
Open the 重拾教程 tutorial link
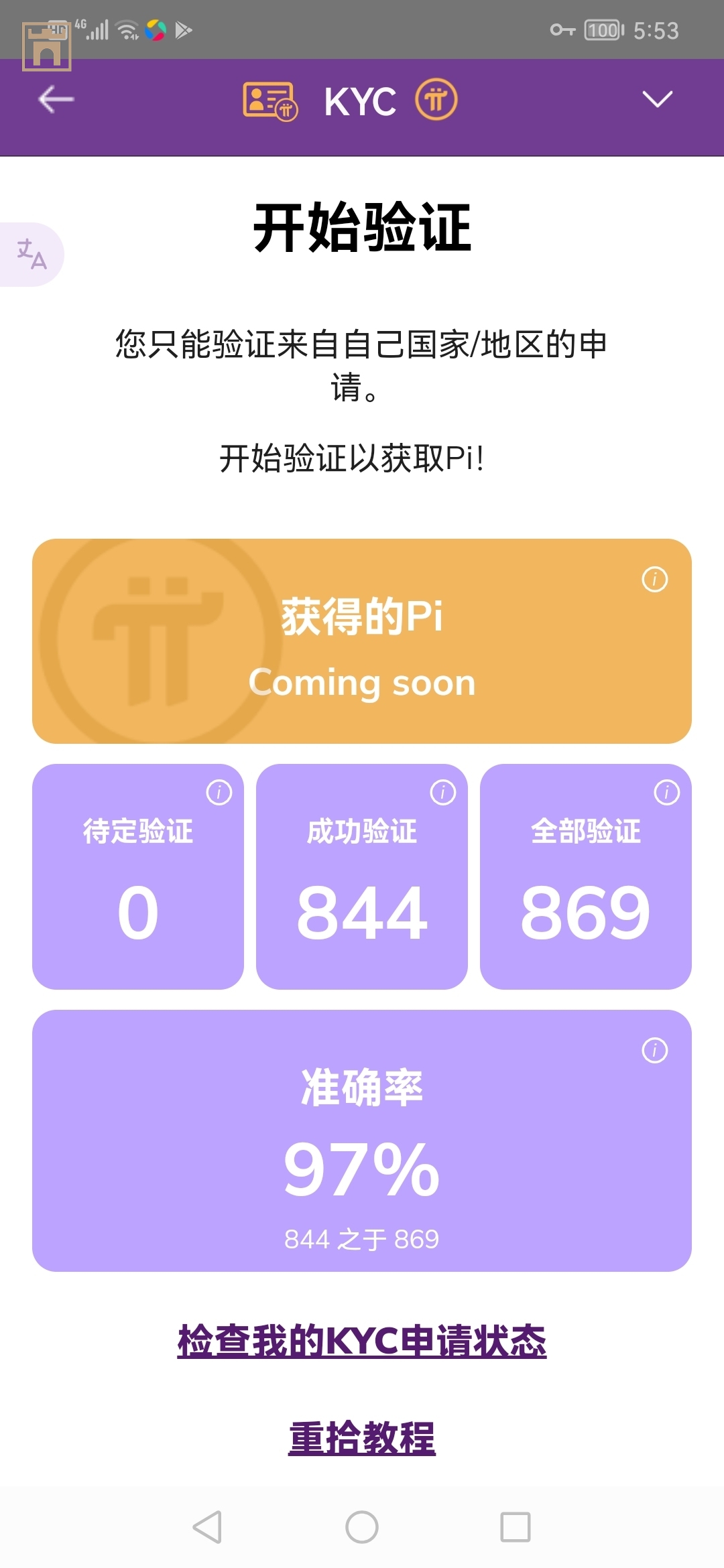(362, 1438)
